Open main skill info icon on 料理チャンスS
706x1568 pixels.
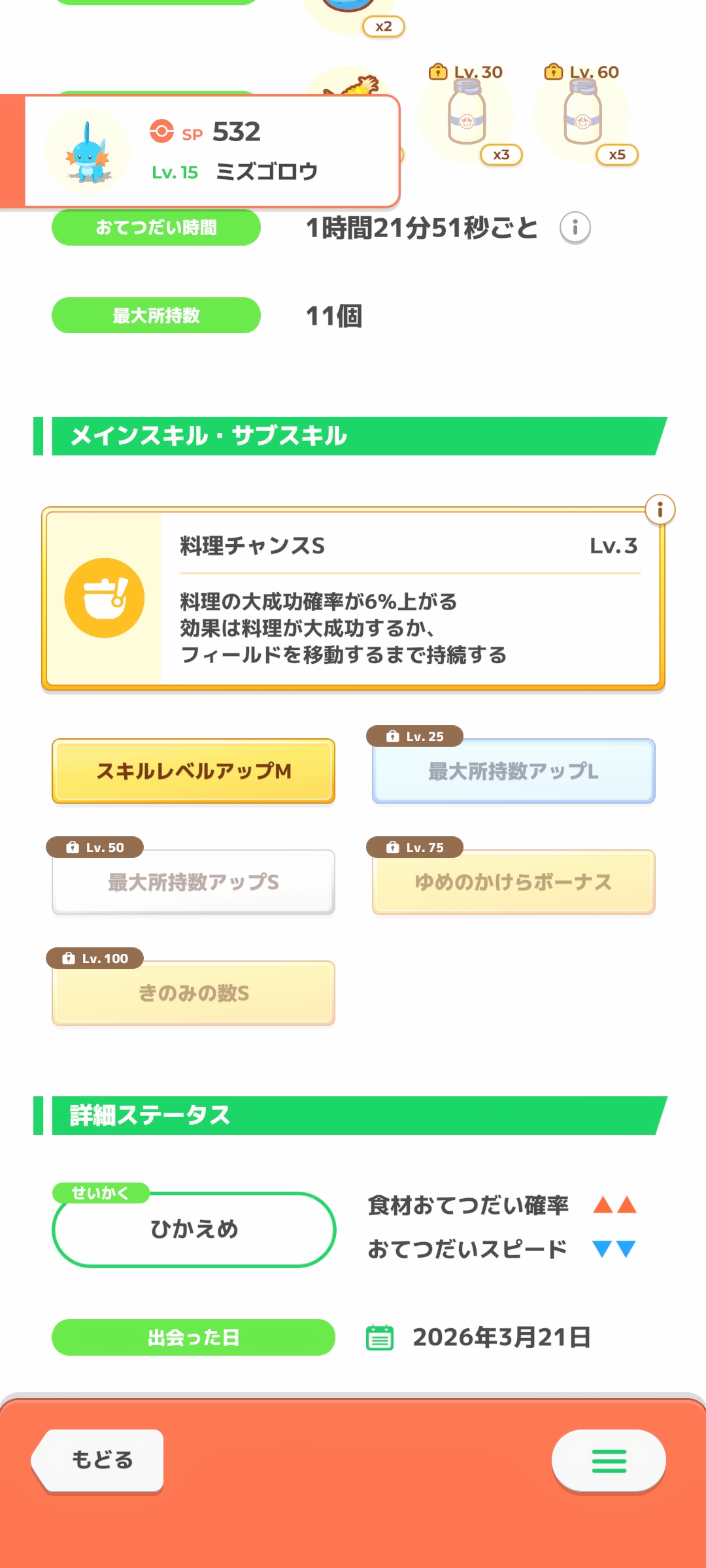point(660,510)
